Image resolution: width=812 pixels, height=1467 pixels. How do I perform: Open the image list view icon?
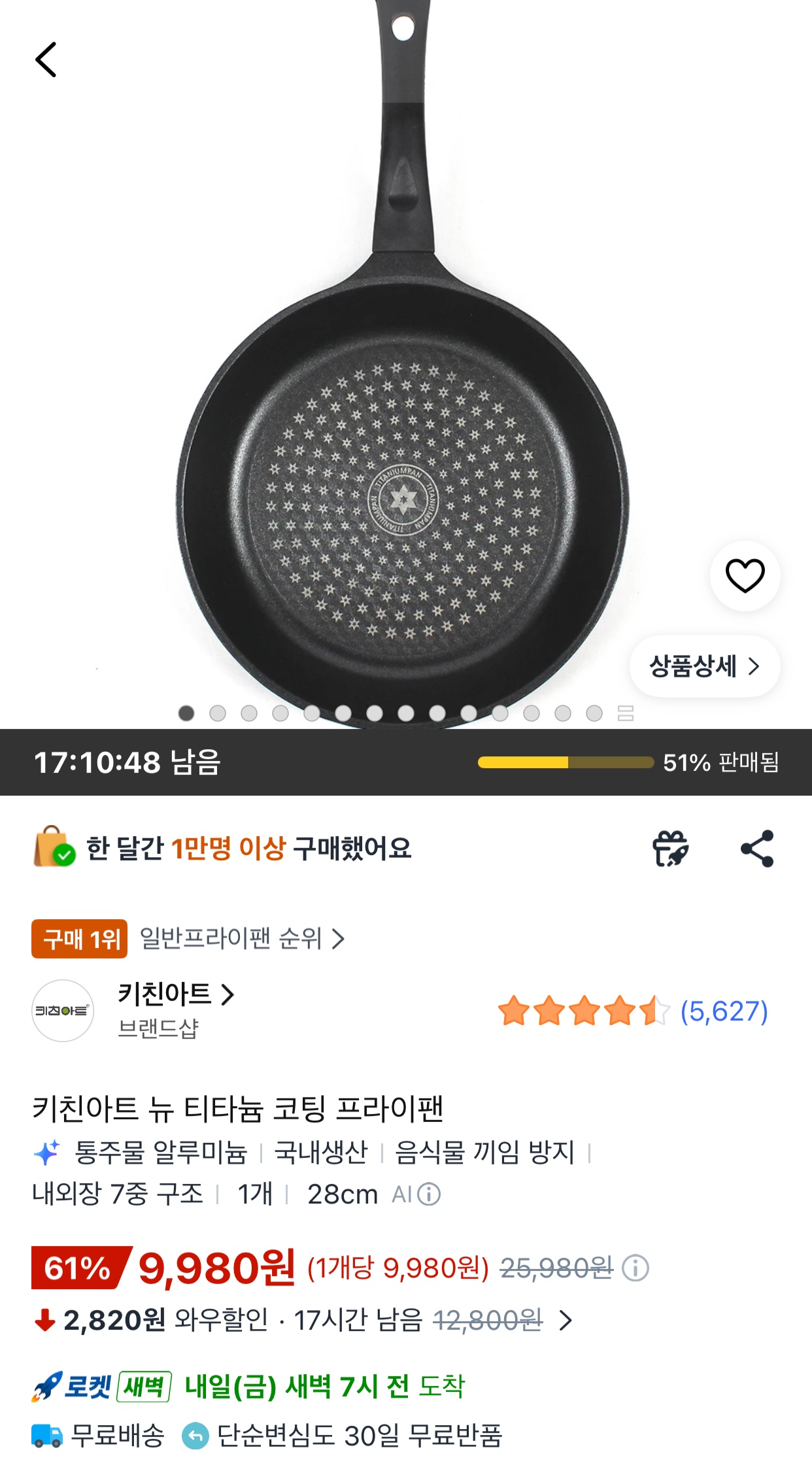[x=626, y=713]
